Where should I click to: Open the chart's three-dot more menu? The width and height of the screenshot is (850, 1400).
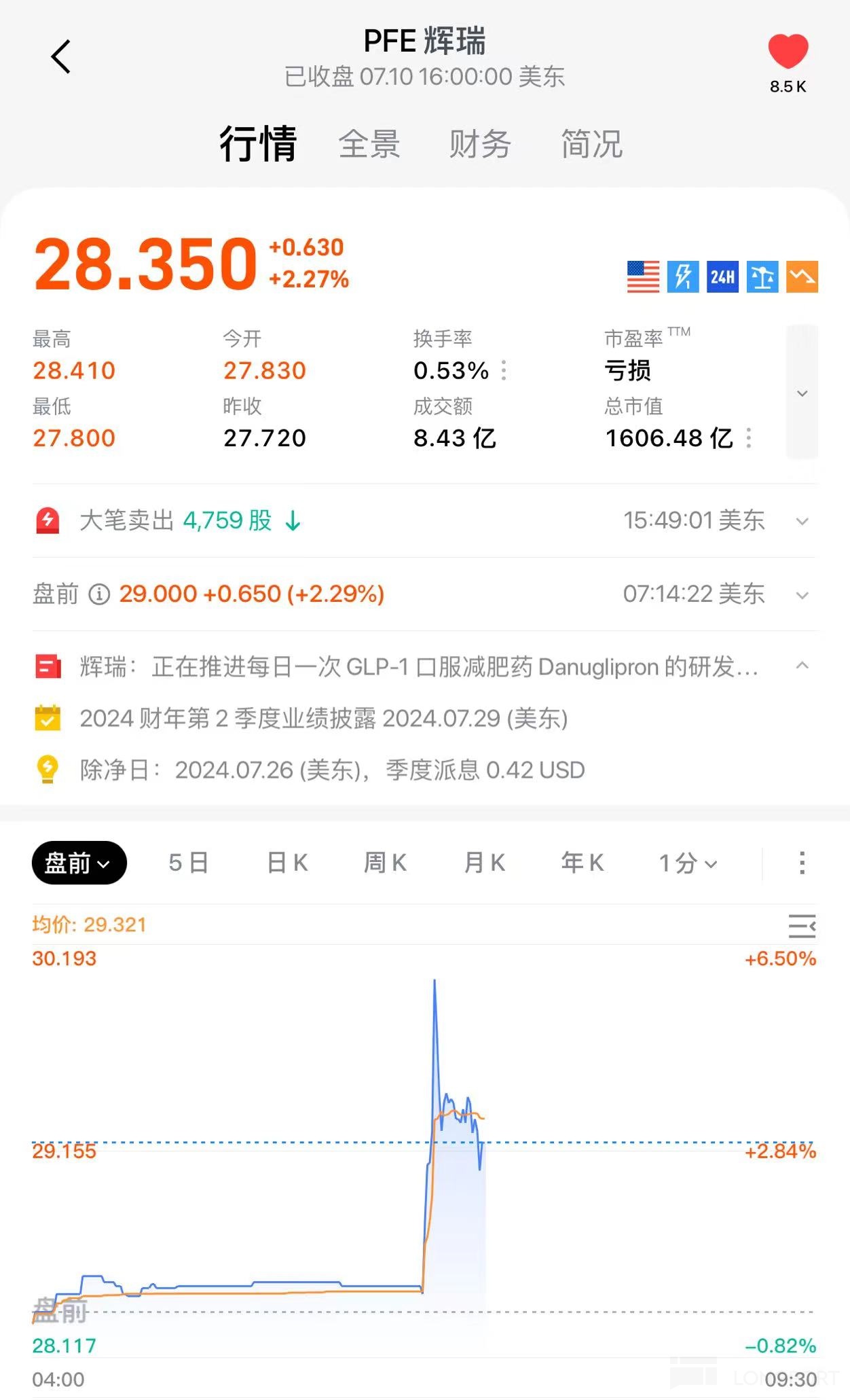802,863
